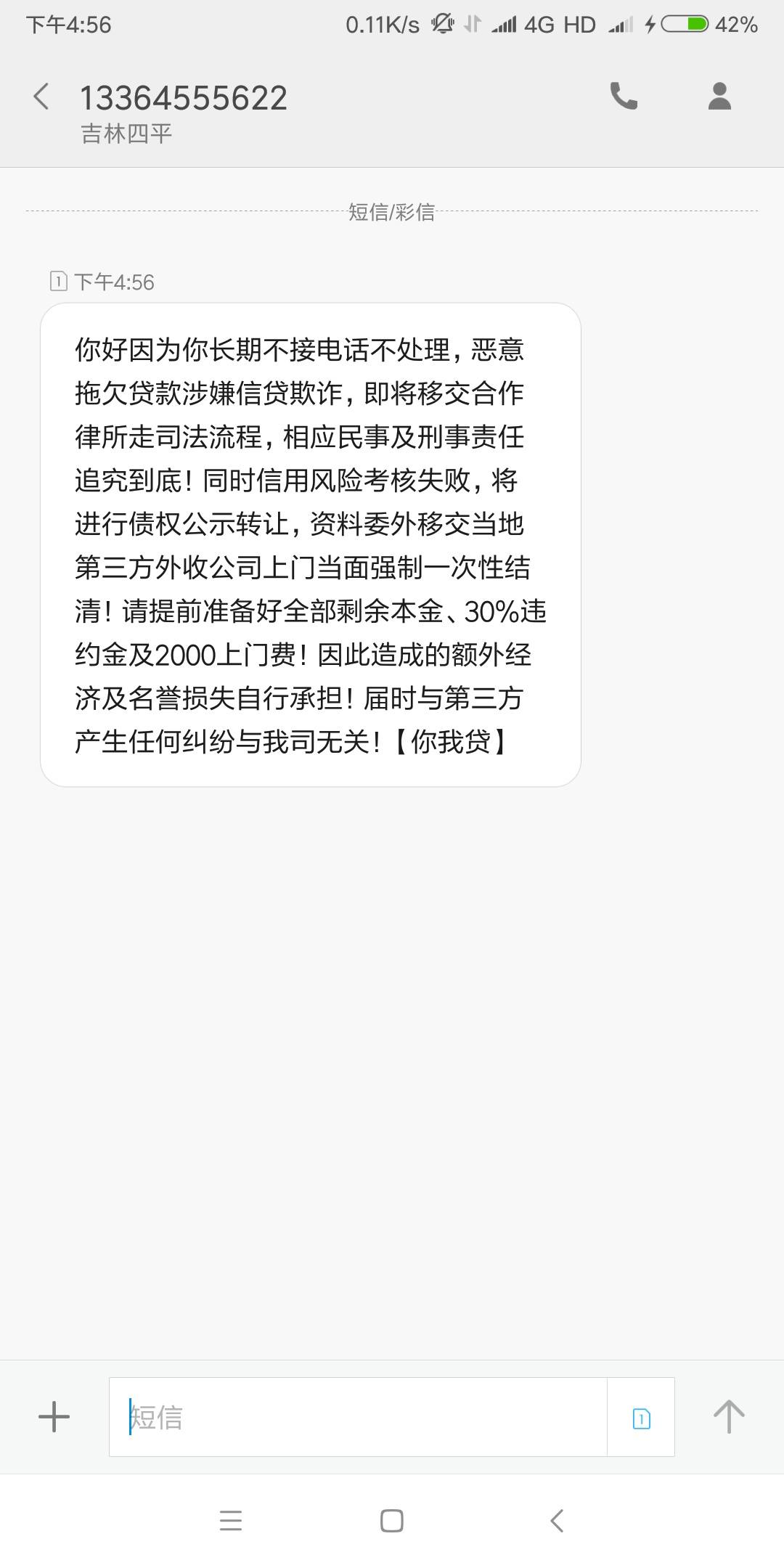Switch SIM card selector icon

641,1418
